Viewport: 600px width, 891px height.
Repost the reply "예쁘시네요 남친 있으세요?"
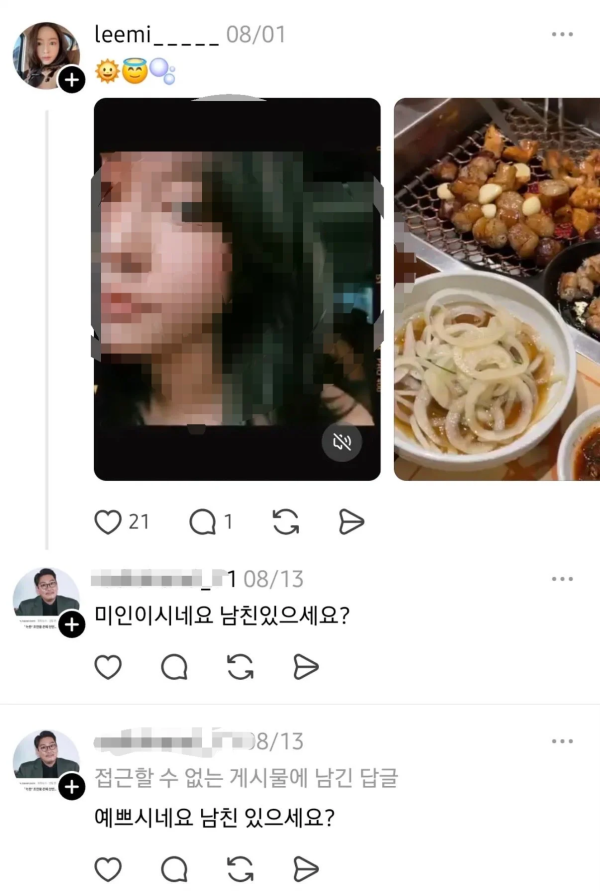pos(240,868)
